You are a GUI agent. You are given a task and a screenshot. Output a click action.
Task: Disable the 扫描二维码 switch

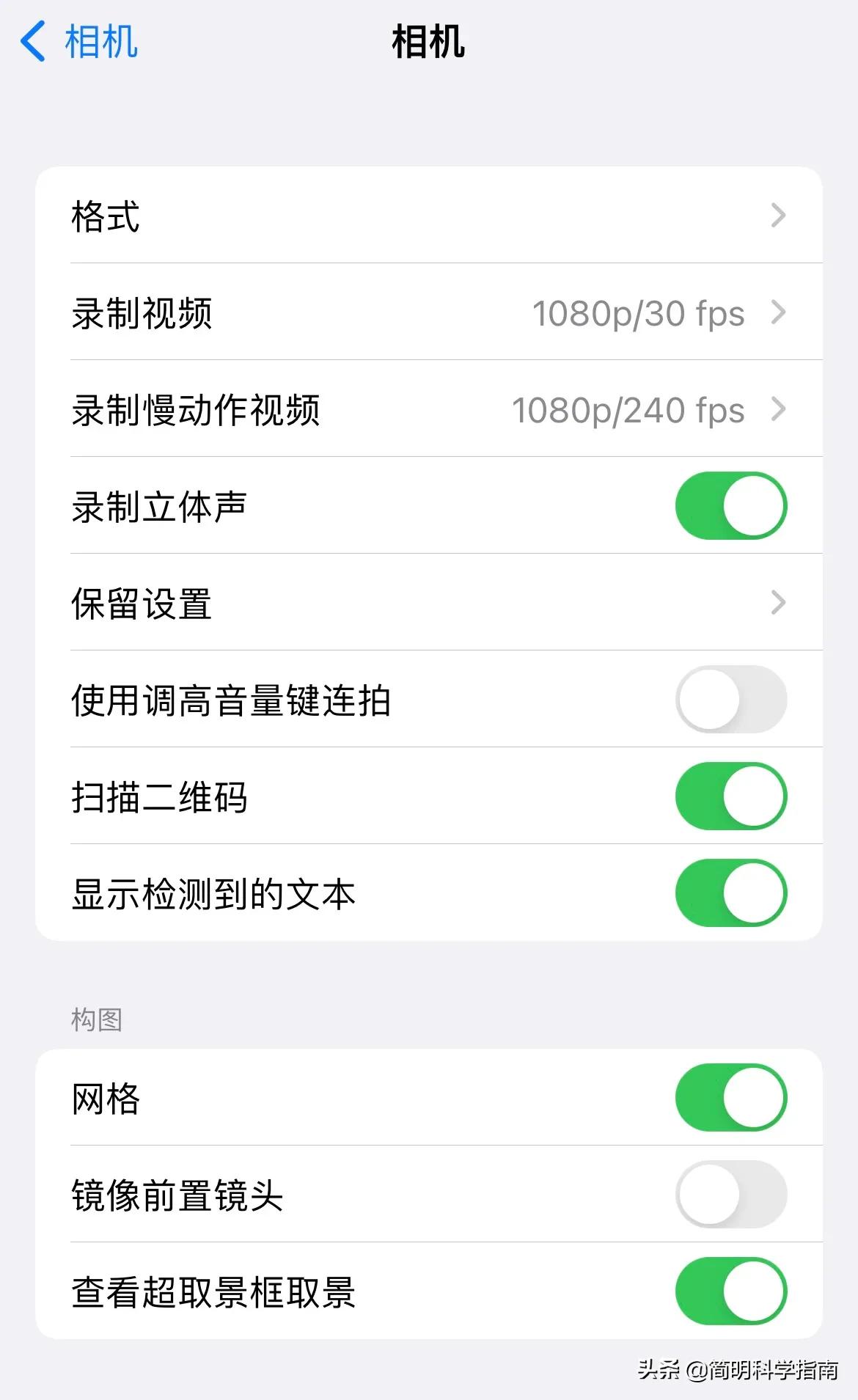pos(732,797)
